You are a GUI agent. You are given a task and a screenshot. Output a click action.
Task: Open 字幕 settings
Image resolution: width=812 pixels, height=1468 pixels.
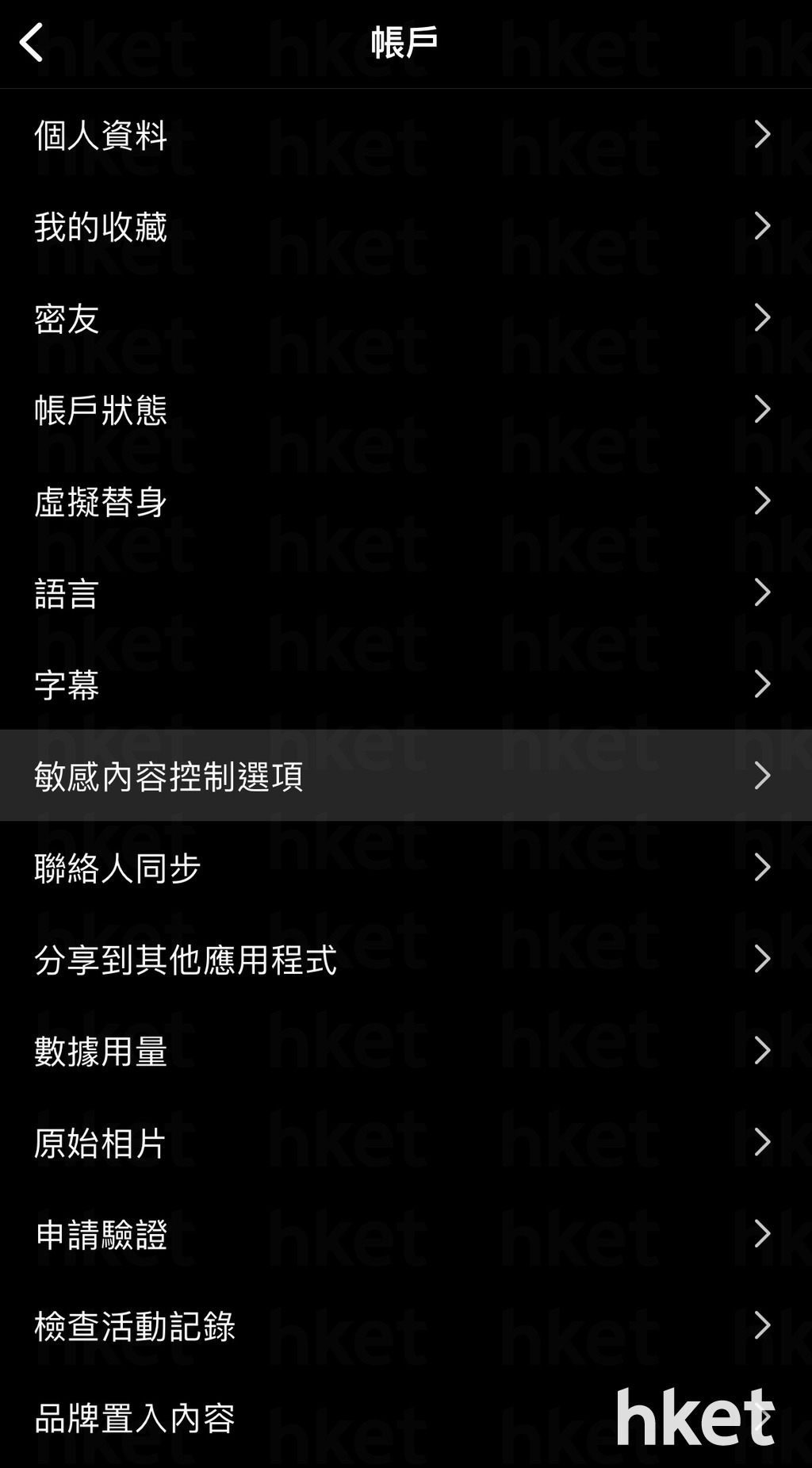point(406,684)
